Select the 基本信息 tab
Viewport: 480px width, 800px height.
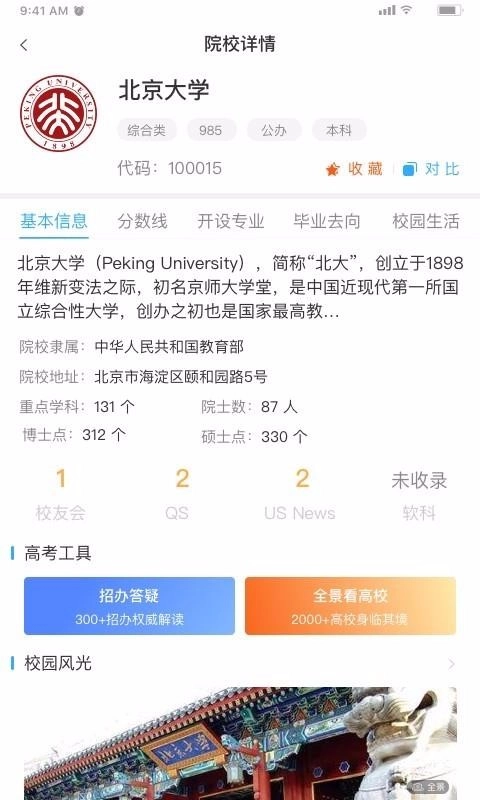click(x=54, y=221)
